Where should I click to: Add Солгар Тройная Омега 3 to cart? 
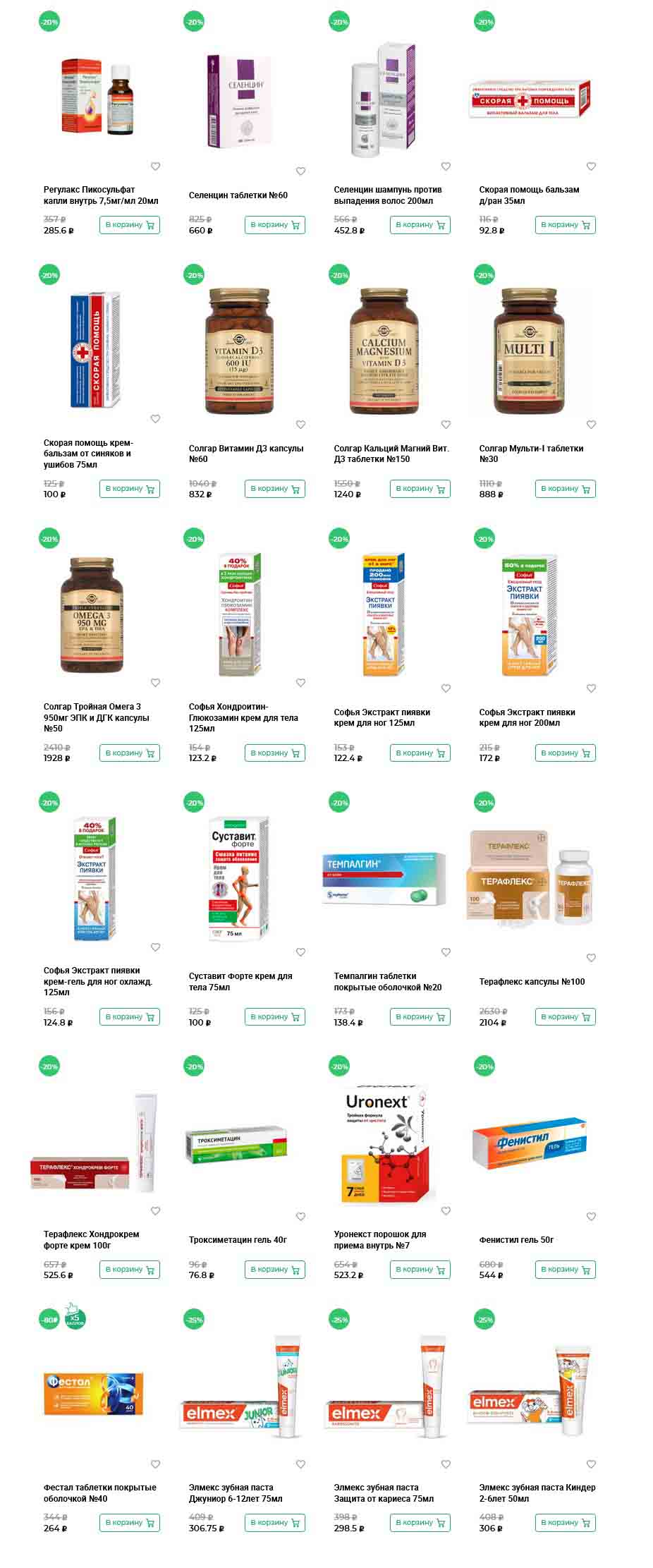(x=130, y=753)
